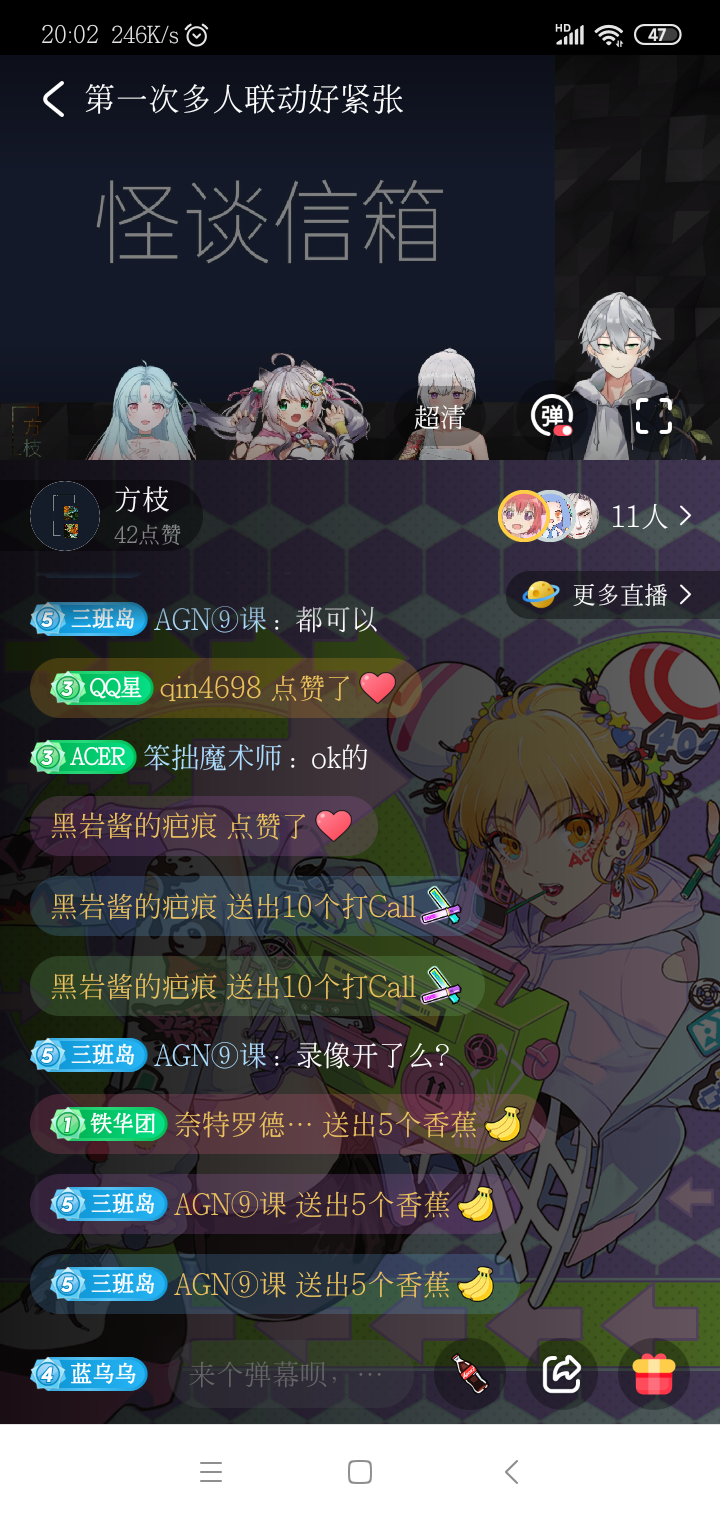Image resolution: width=720 pixels, height=1520 pixels.
Task: Tap the system home button
Action: 360,1472
